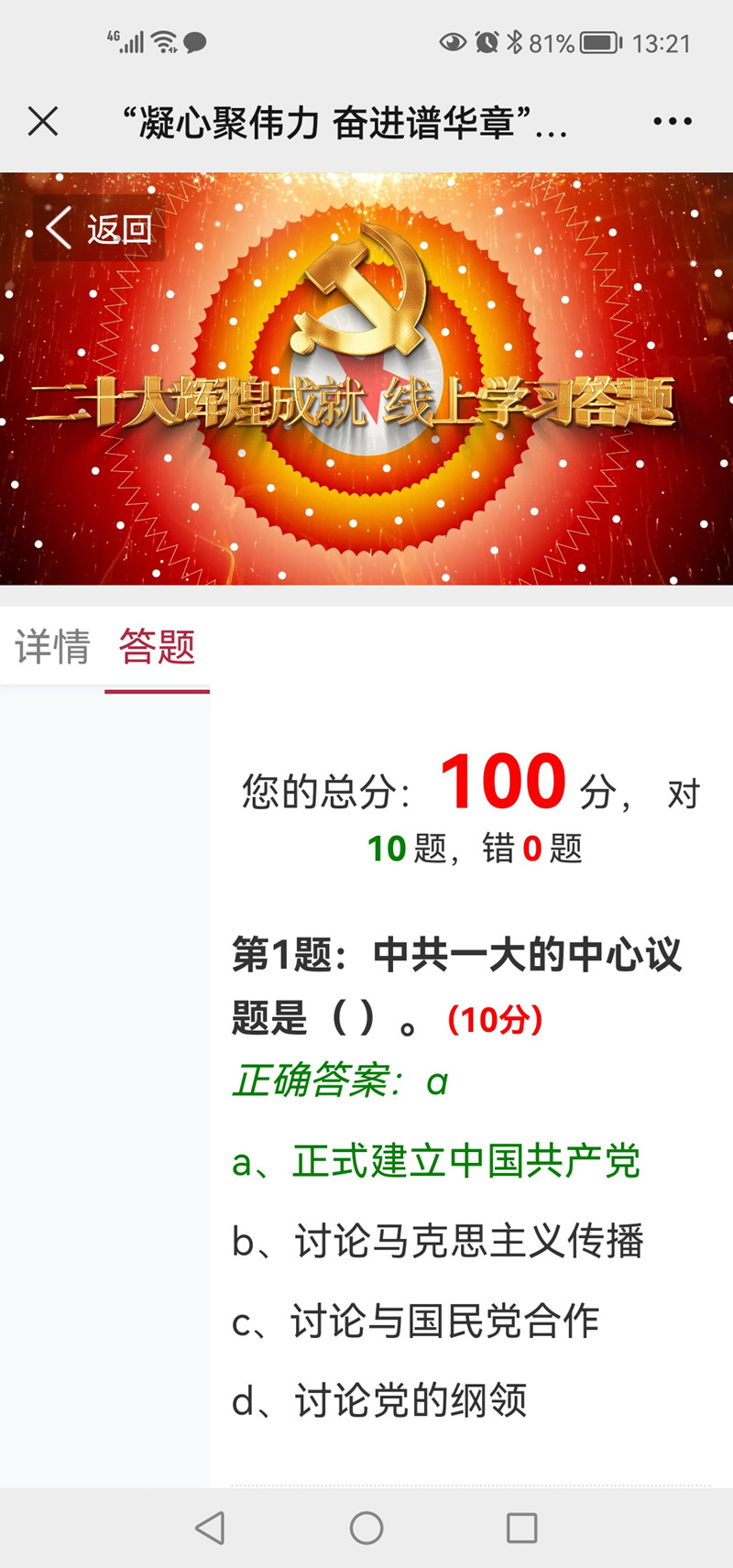Tap the 返回 back button on banner
The image size is (733, 1568).
click(99, 228)
